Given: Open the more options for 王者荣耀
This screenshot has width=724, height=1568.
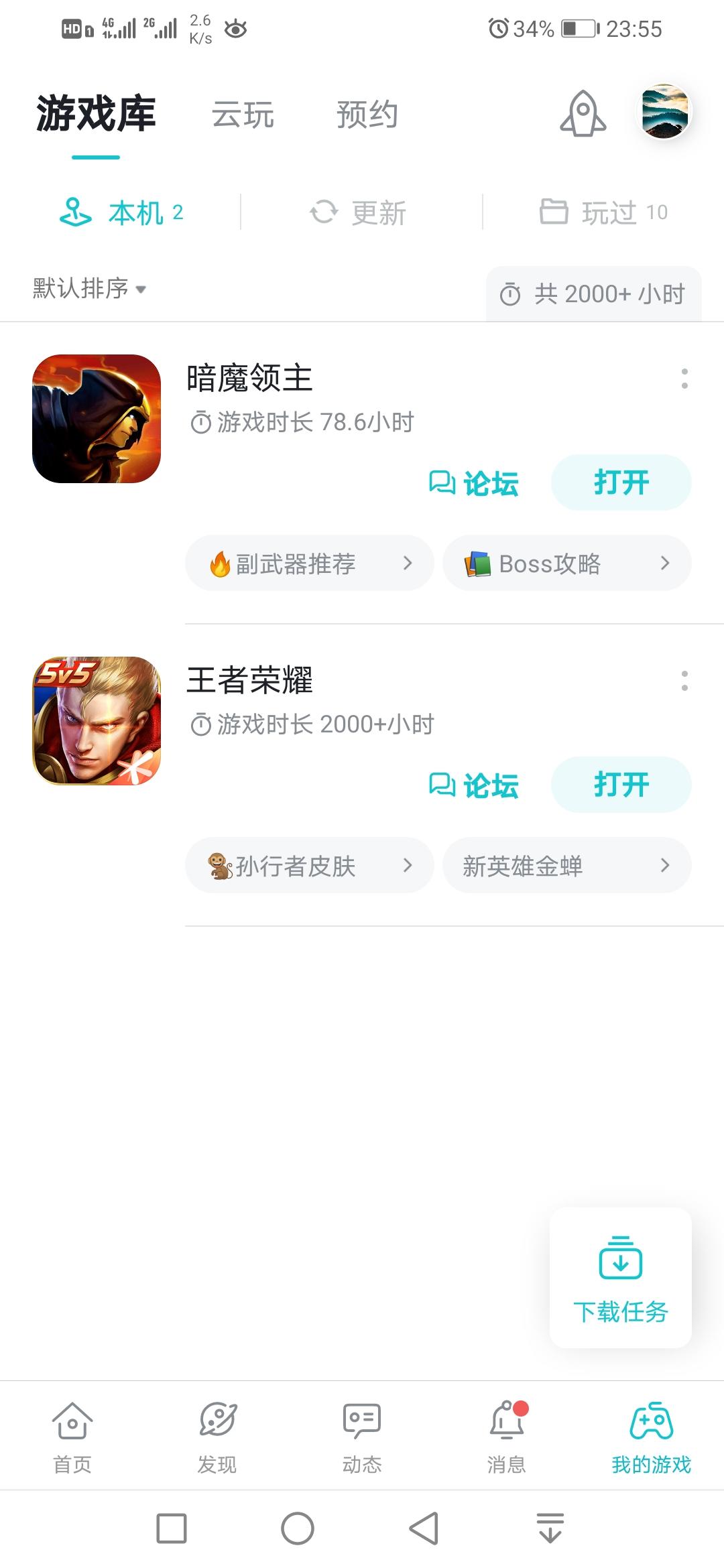Looking at the screenshot, I should 684,681.
